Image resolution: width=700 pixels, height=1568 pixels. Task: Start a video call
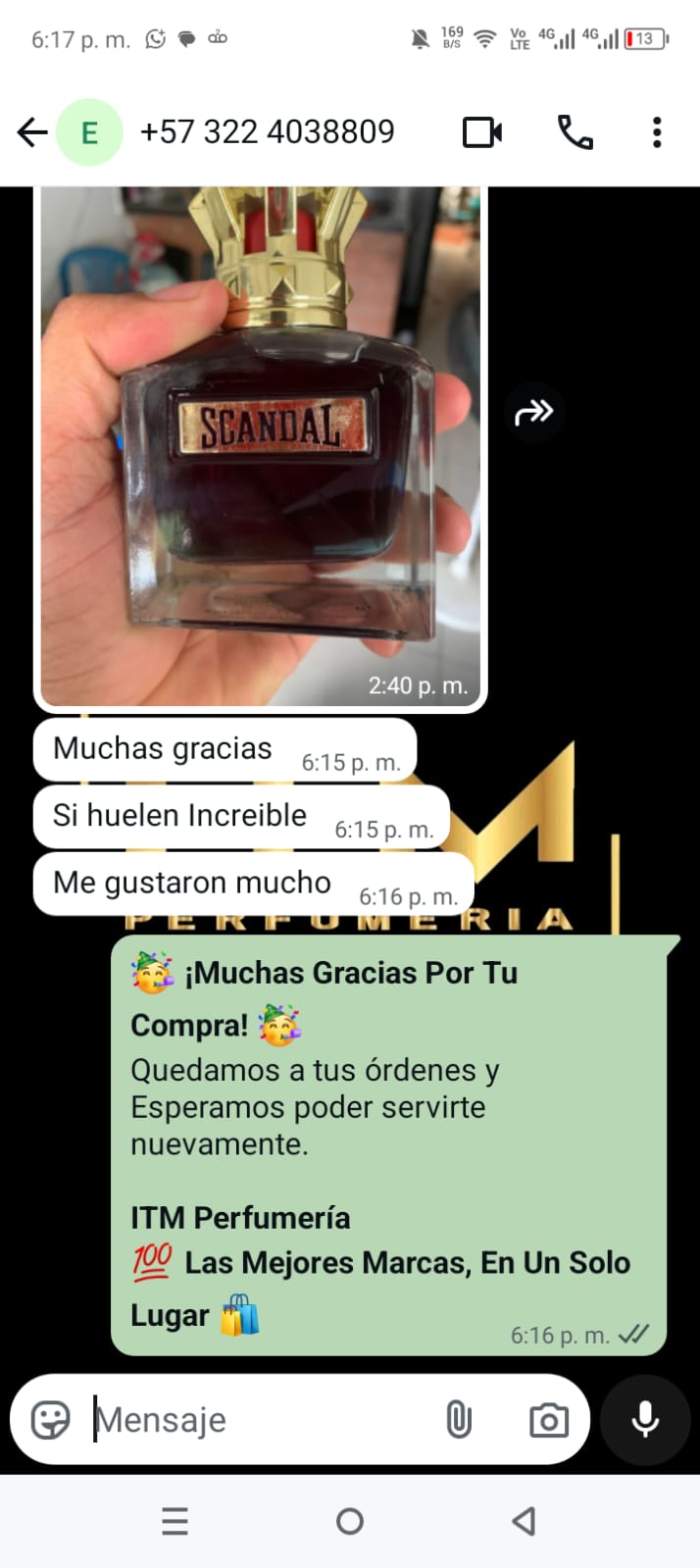coord(481,132)
